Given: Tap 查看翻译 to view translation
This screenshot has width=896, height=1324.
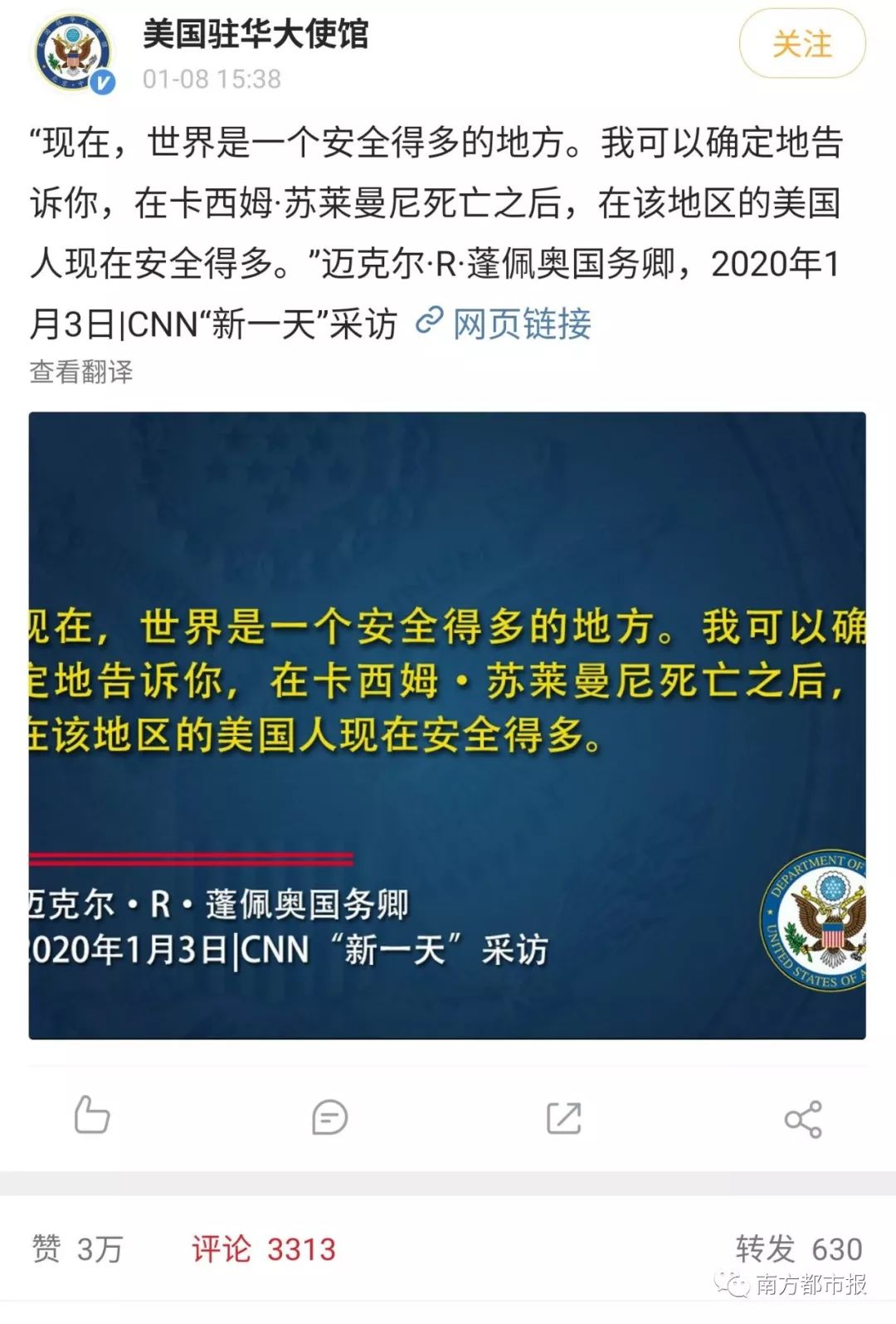Looking at the screenshot, I should [x=81, y=372].
